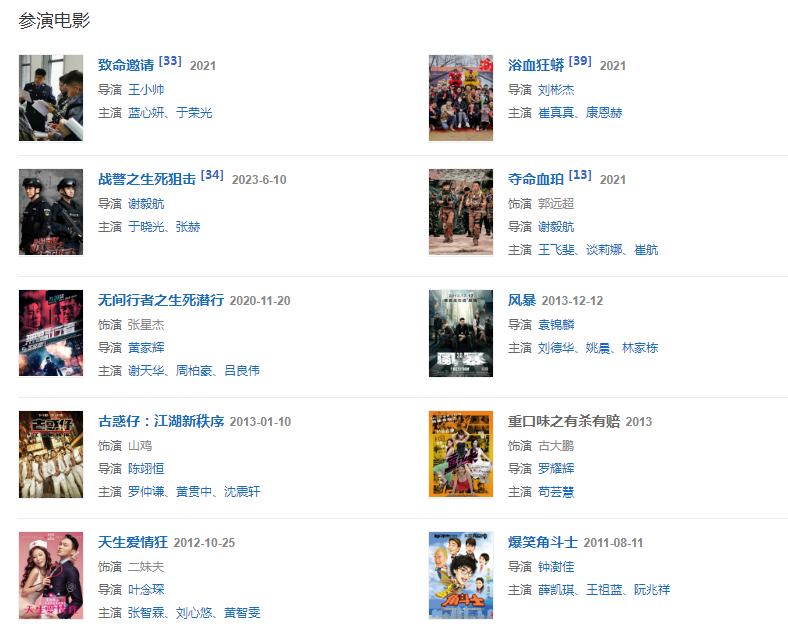Viewport: 788px width, 635px height.
Task: Open the movie title 致命邀请
Action: (x=126, y=65)
